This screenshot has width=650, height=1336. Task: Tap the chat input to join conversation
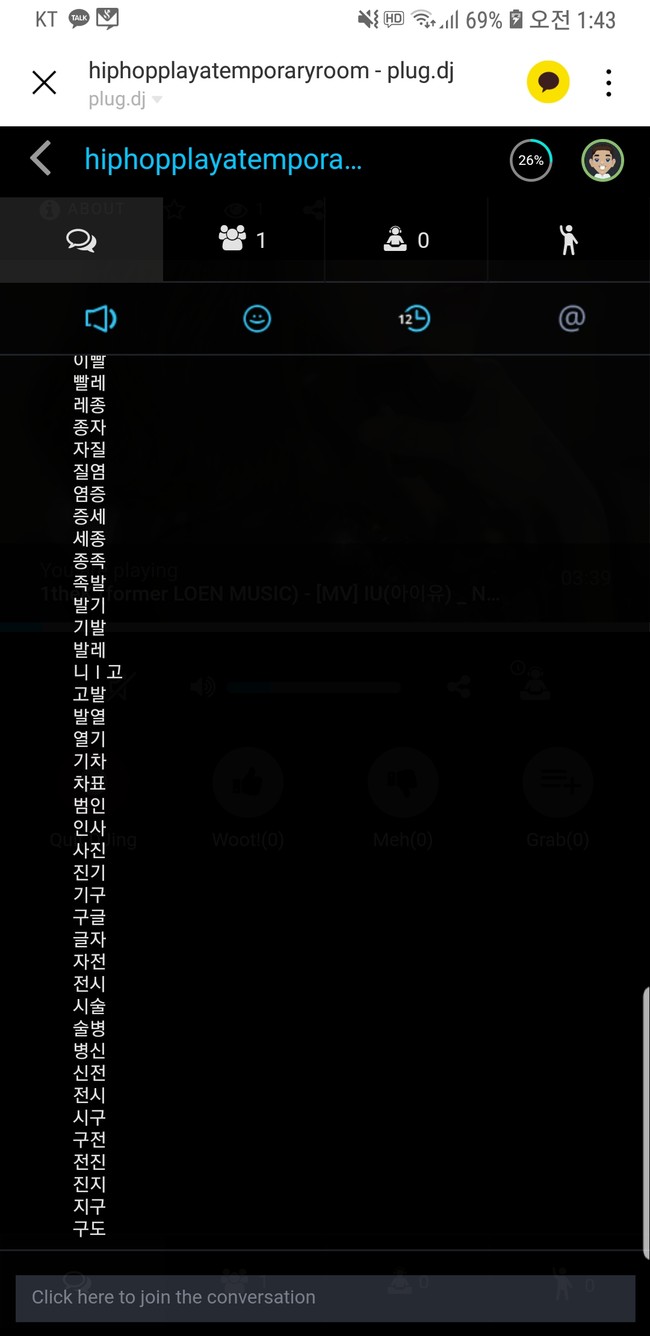pyautogui.click(x=325, y=1297)
